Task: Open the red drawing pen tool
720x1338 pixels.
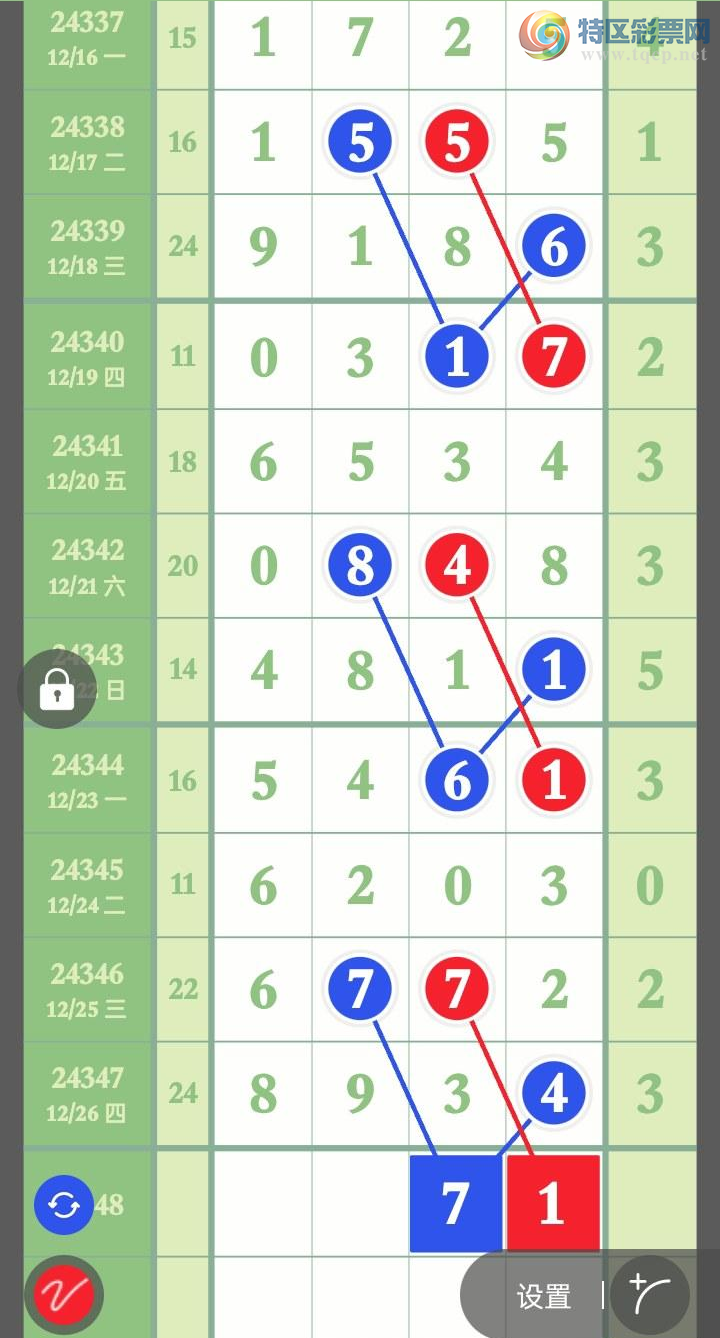Action: [64, 1295]
